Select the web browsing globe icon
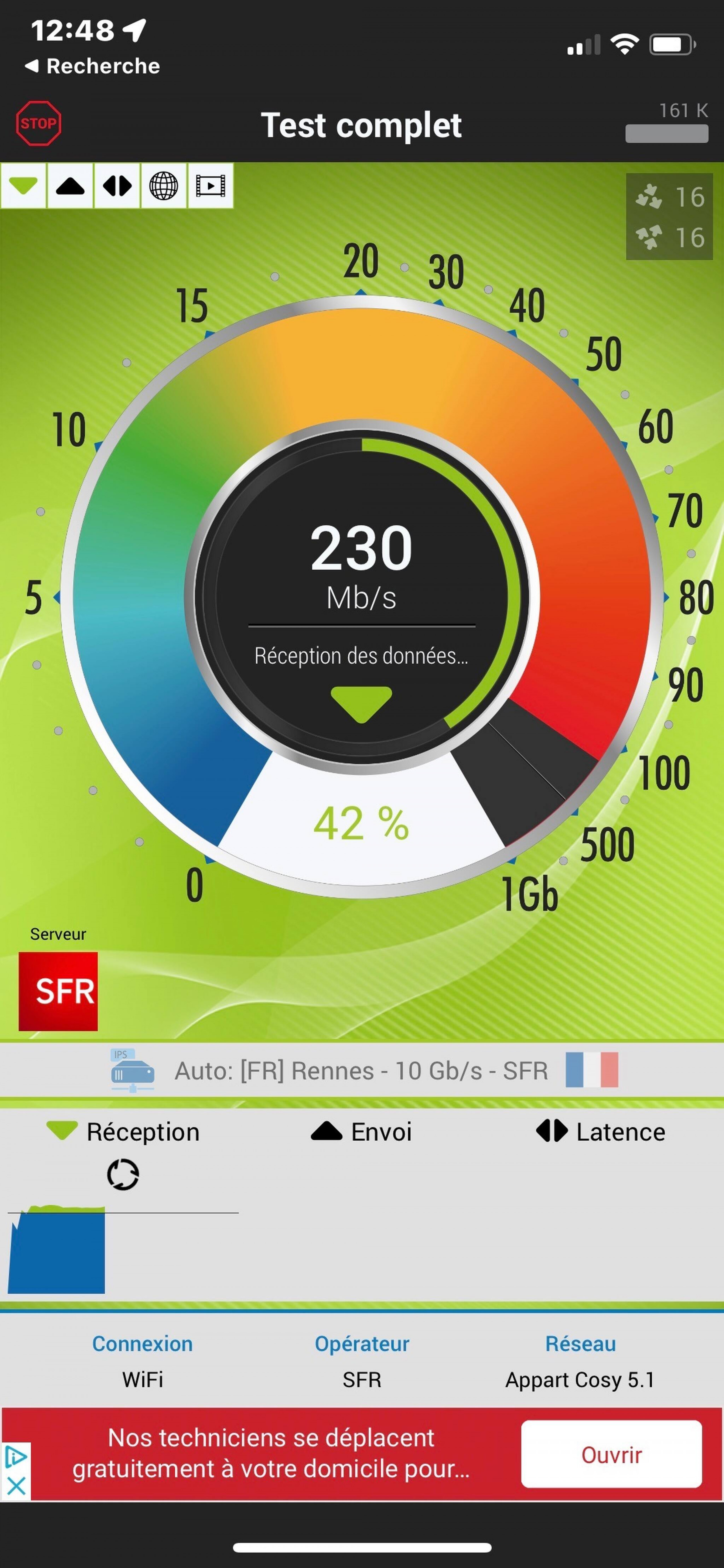 [164, 186]
